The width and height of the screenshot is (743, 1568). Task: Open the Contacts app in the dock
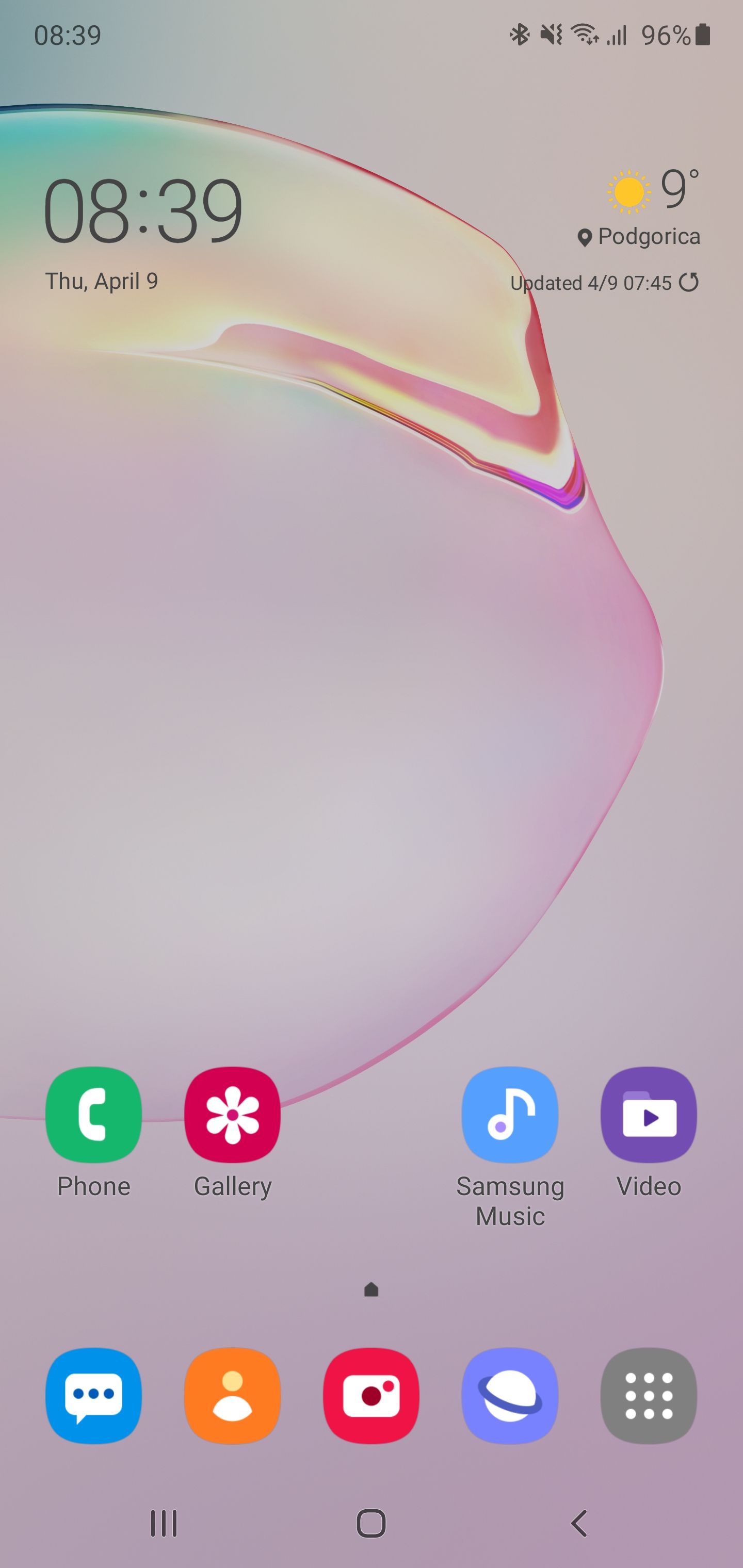[x=232, y=1395]
